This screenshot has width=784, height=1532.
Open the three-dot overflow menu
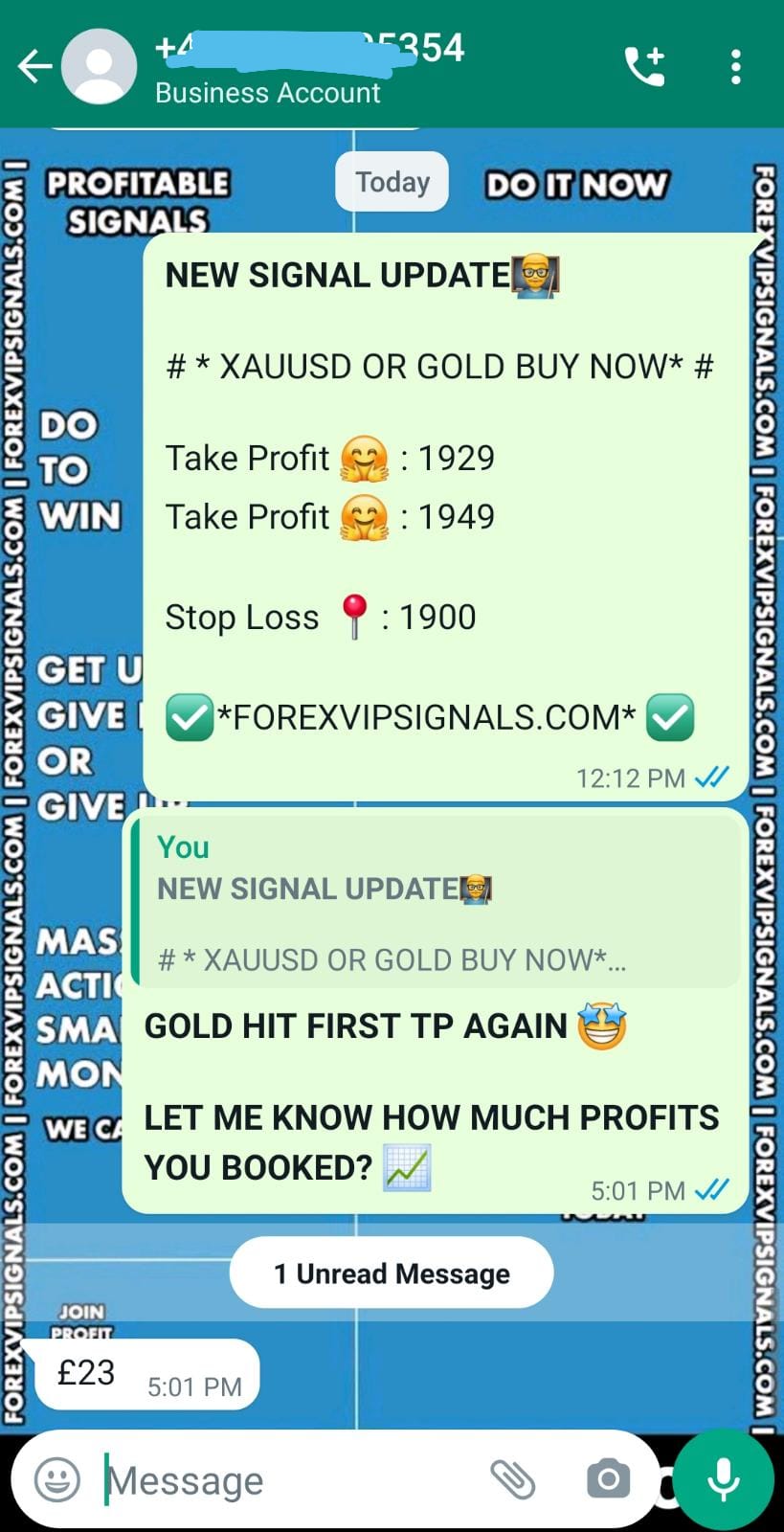click(x=735, y=67)
